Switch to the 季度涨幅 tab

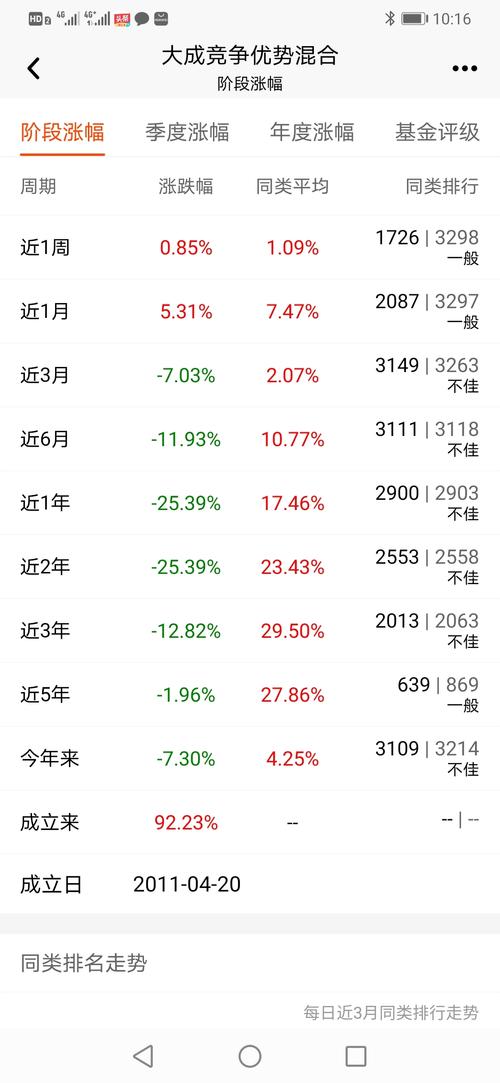(x=186, y=131)
